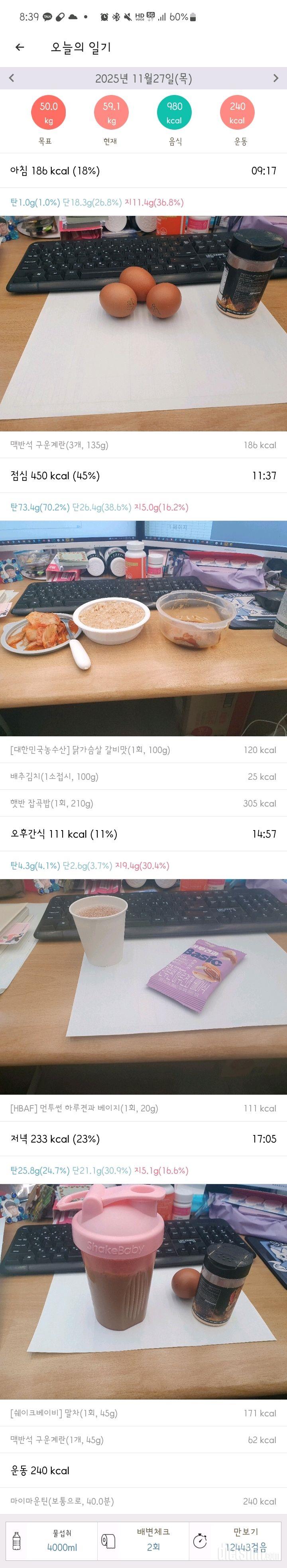
Task: Open the 저녁 233 kcal meal entry
Action: pos(143,1139)
